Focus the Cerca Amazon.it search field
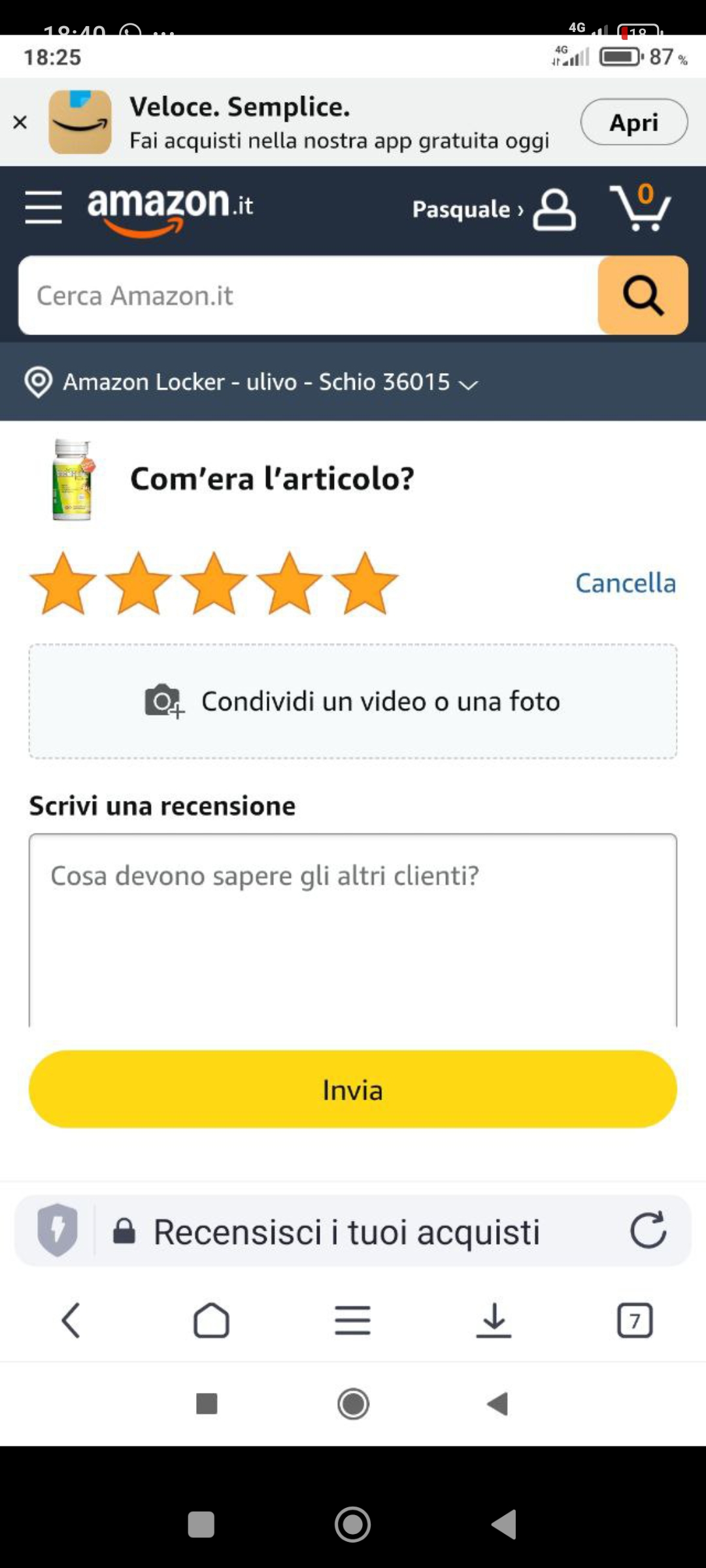The height and width of the screenshot is (1568, 706). (x=307, y=296)
